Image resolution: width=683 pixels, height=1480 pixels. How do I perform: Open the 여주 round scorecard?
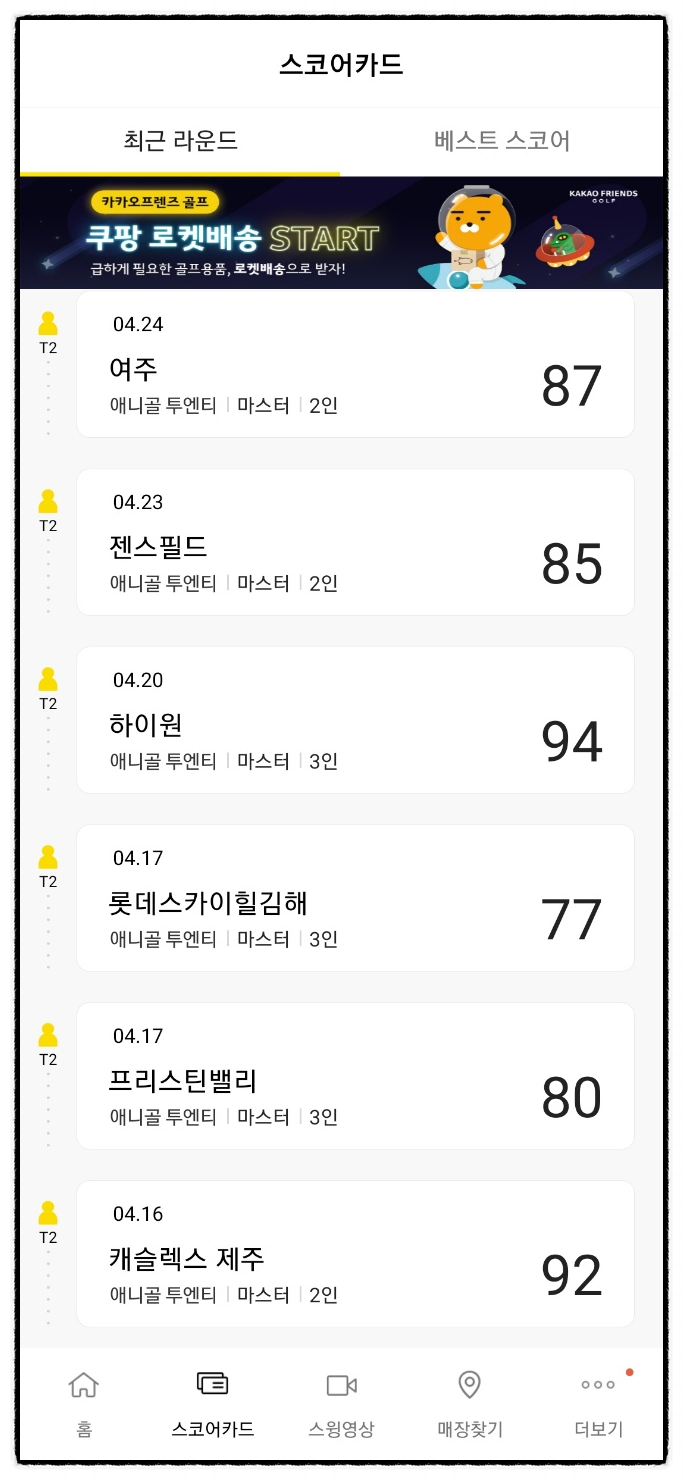pos(355,365)
